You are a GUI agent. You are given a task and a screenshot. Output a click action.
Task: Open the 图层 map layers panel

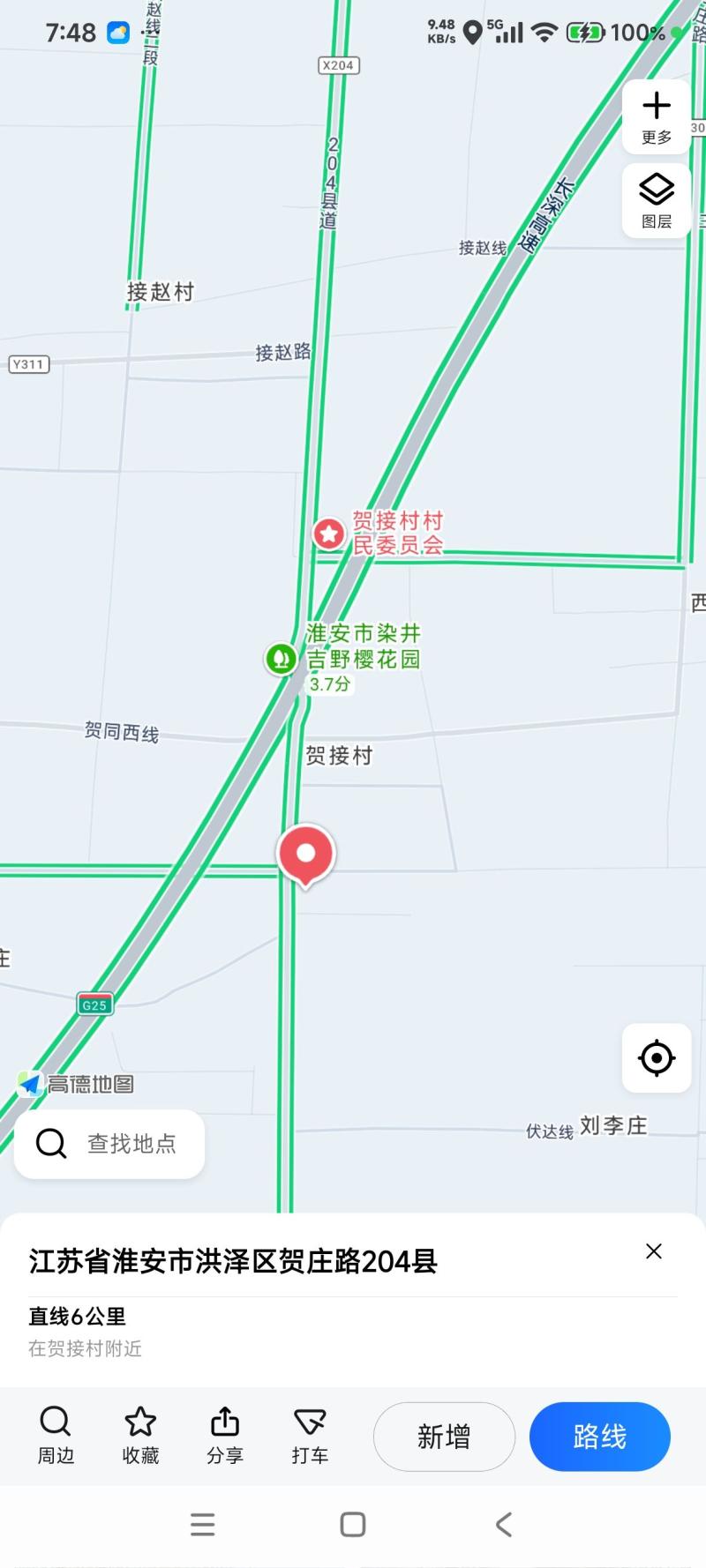[x=657, y=200]
